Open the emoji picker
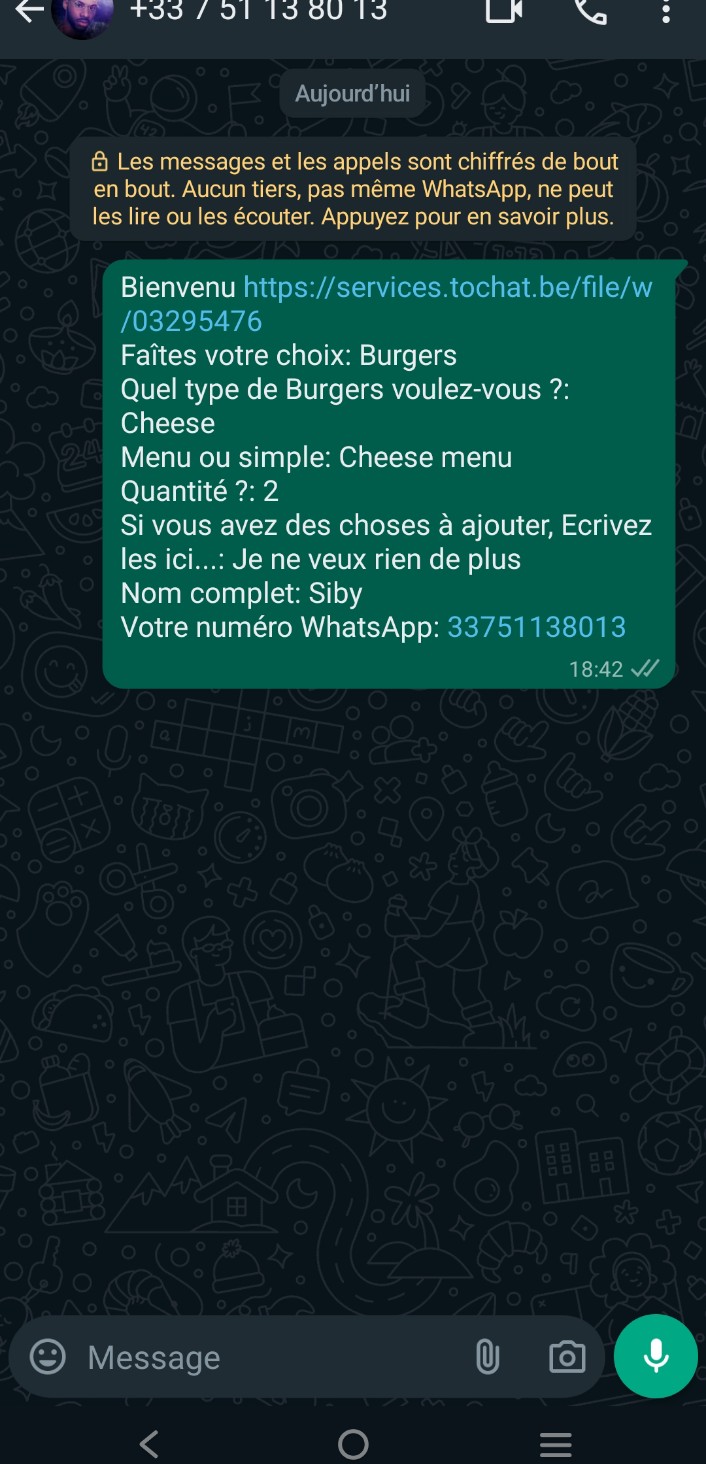 [x=48, y=1357]
